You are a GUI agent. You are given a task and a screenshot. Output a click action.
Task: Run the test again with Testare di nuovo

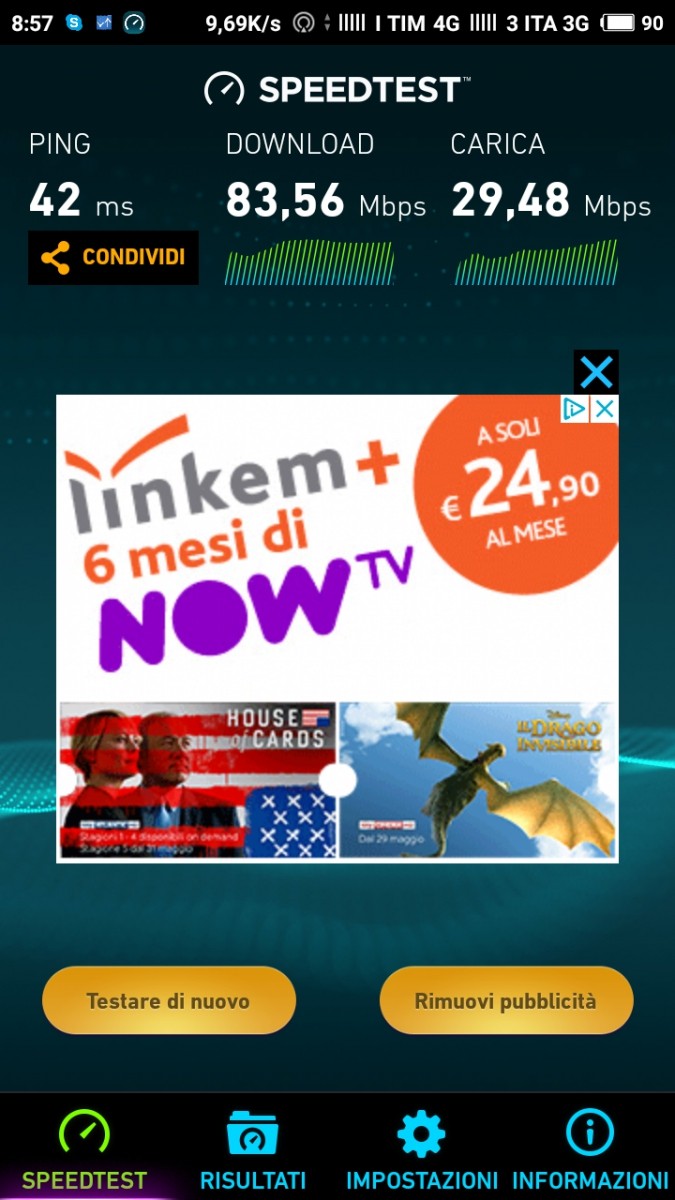[x=169, y=1000]
